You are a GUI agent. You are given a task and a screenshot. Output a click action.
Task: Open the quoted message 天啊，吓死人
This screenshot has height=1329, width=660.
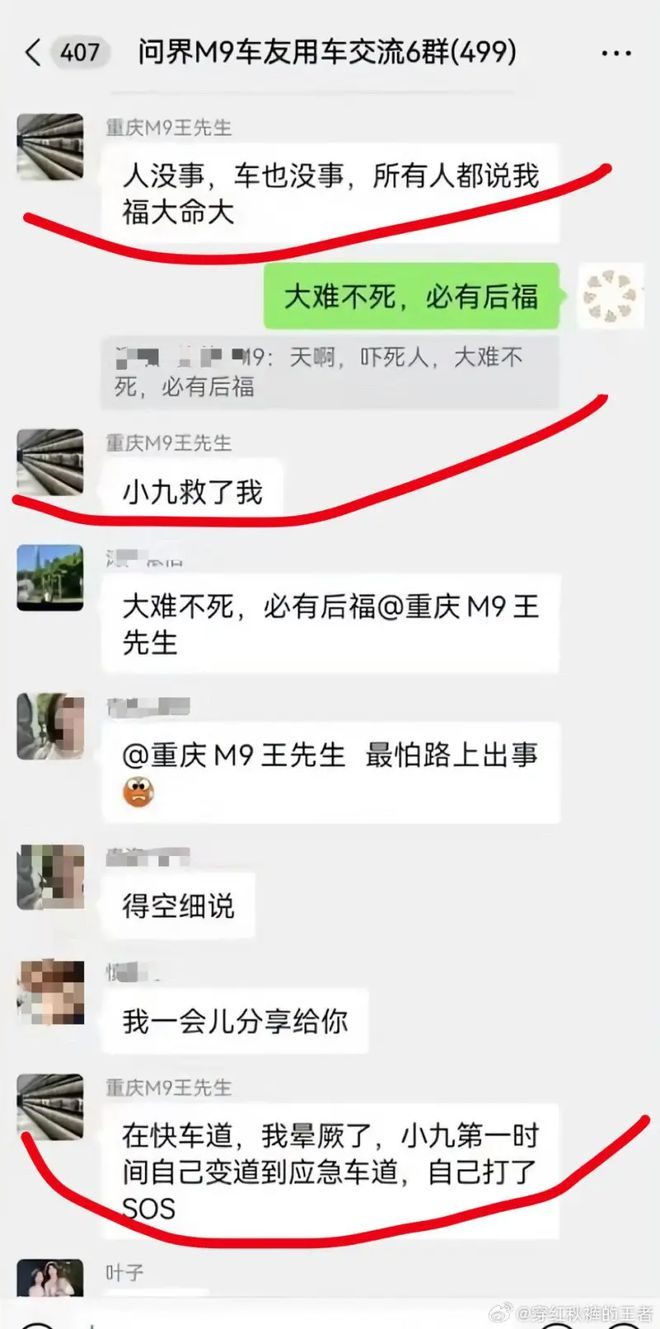pos(330,371)
